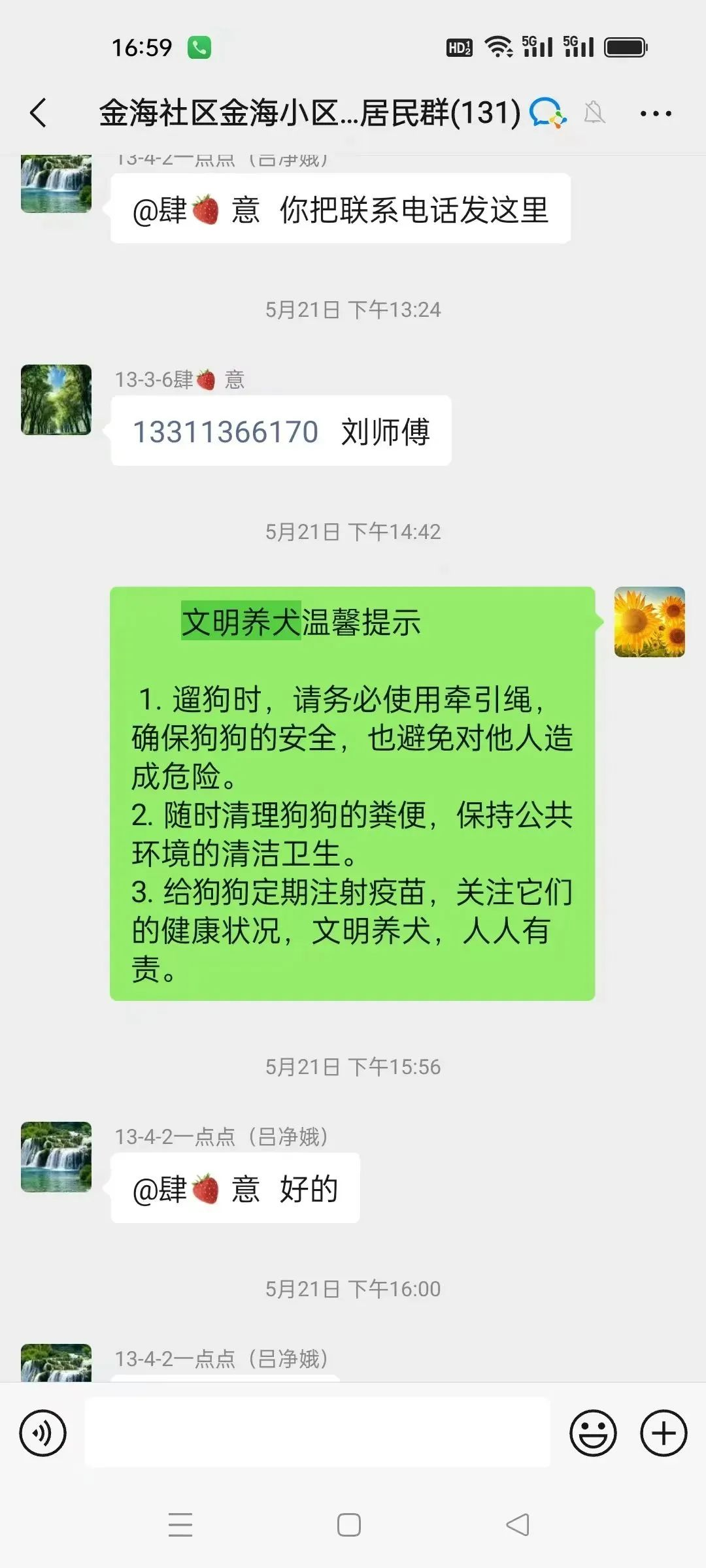The image size is (706, 1568).
Task: Open your own sunflower avatar profile
Action: (649, 622)
